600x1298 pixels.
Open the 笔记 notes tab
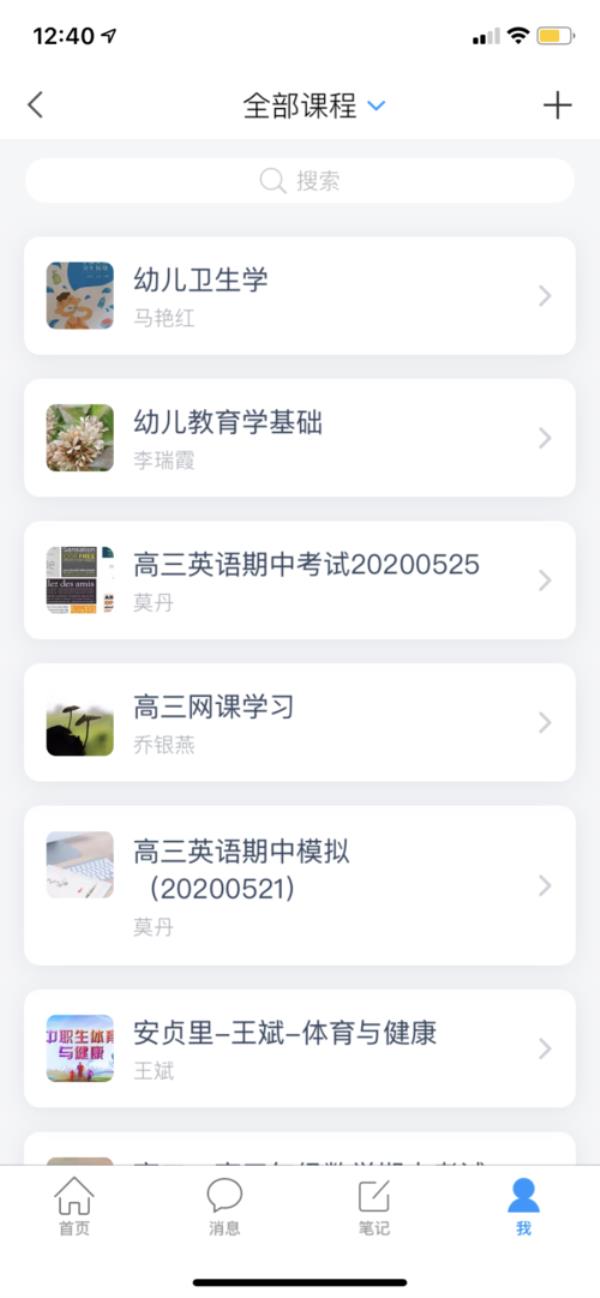click(374, 1206)
